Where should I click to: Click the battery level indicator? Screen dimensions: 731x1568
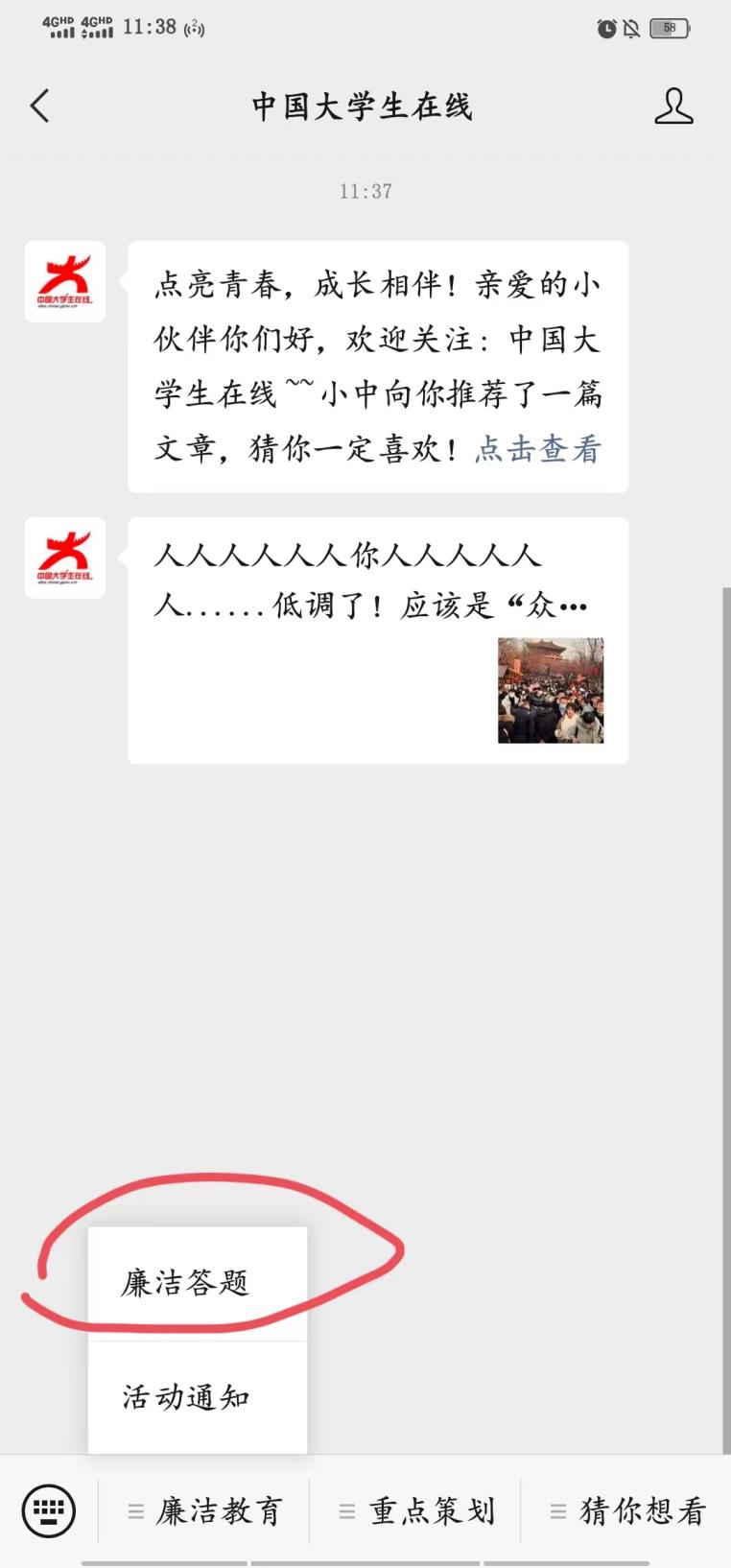pos(670,27)
